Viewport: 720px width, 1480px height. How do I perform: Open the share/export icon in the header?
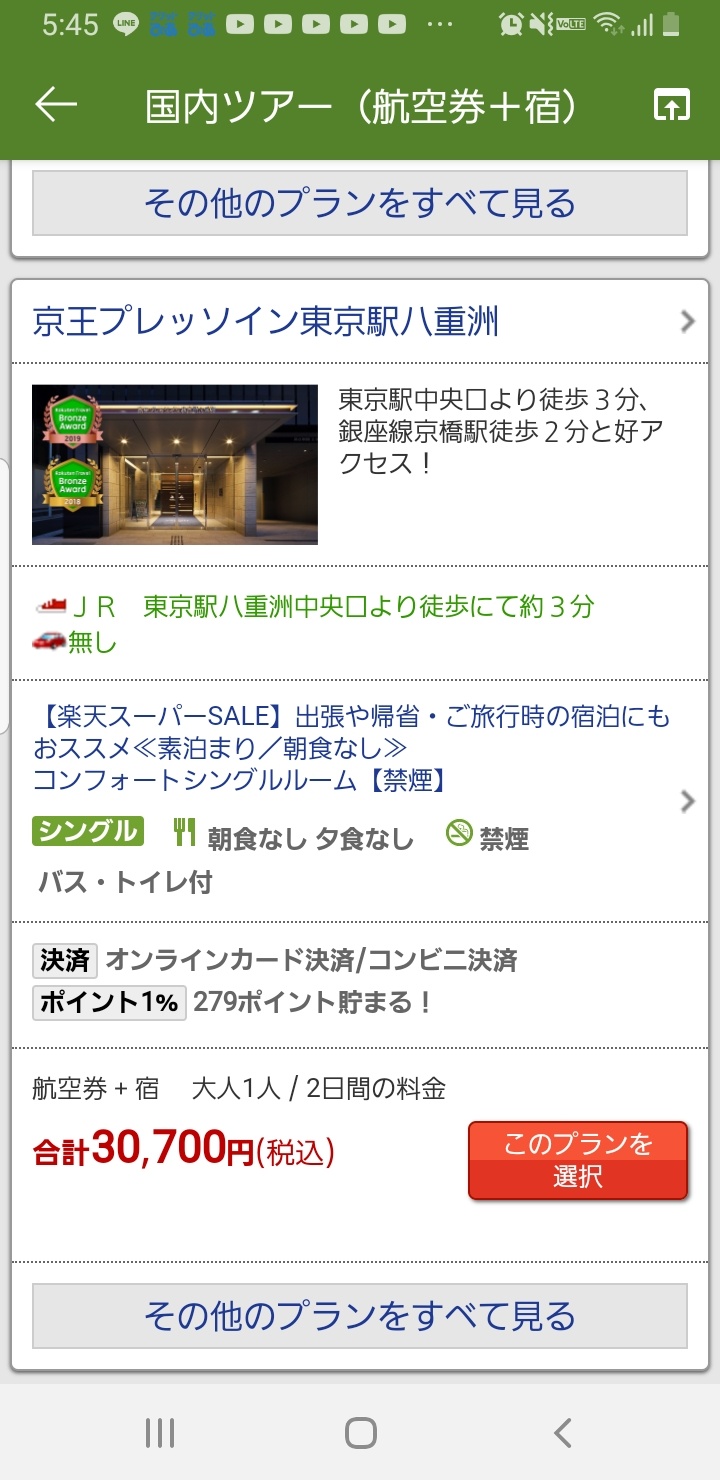tap(671, 105)
